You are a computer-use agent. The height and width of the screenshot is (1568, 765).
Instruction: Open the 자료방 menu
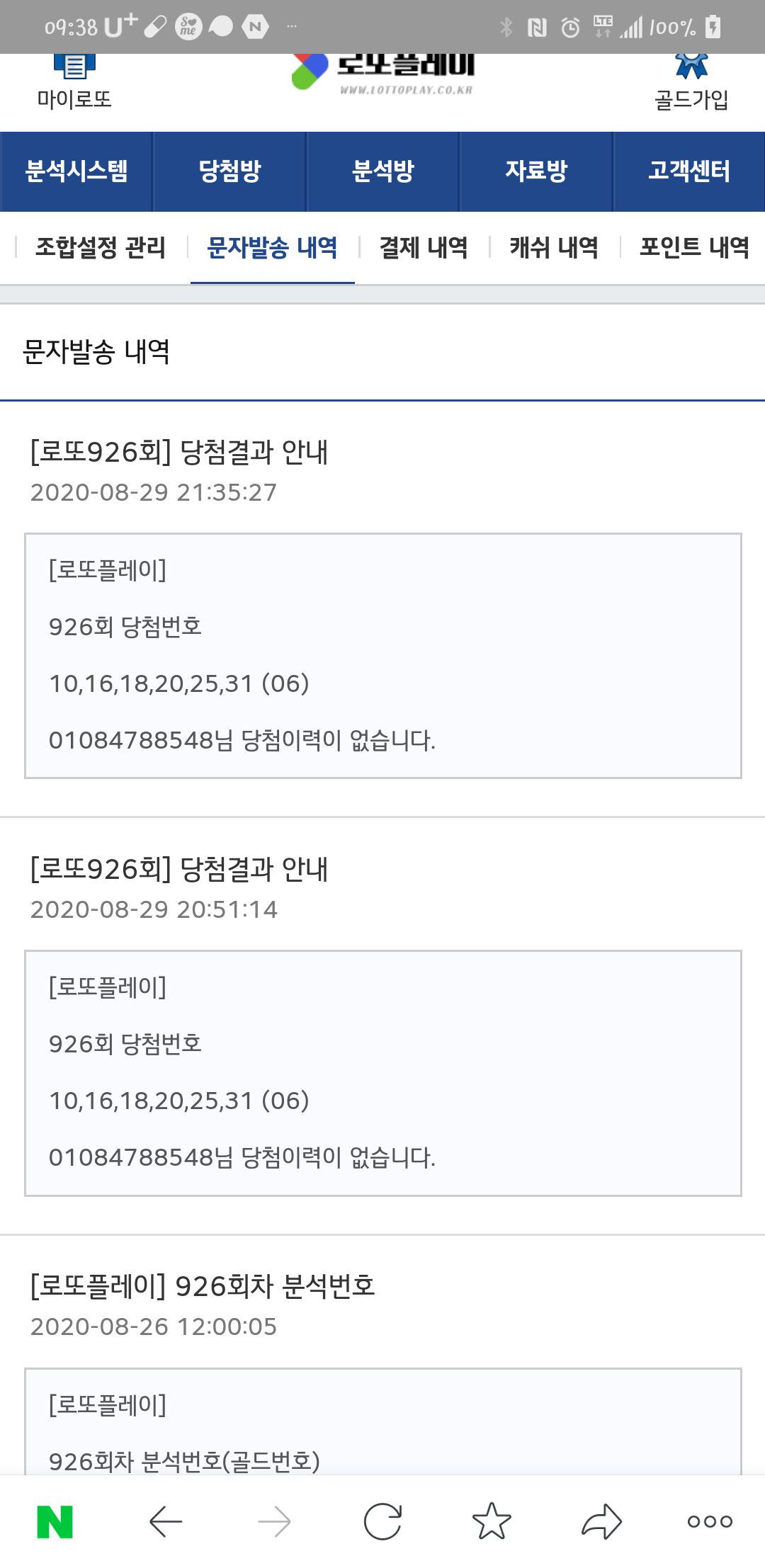coord(536,171)
